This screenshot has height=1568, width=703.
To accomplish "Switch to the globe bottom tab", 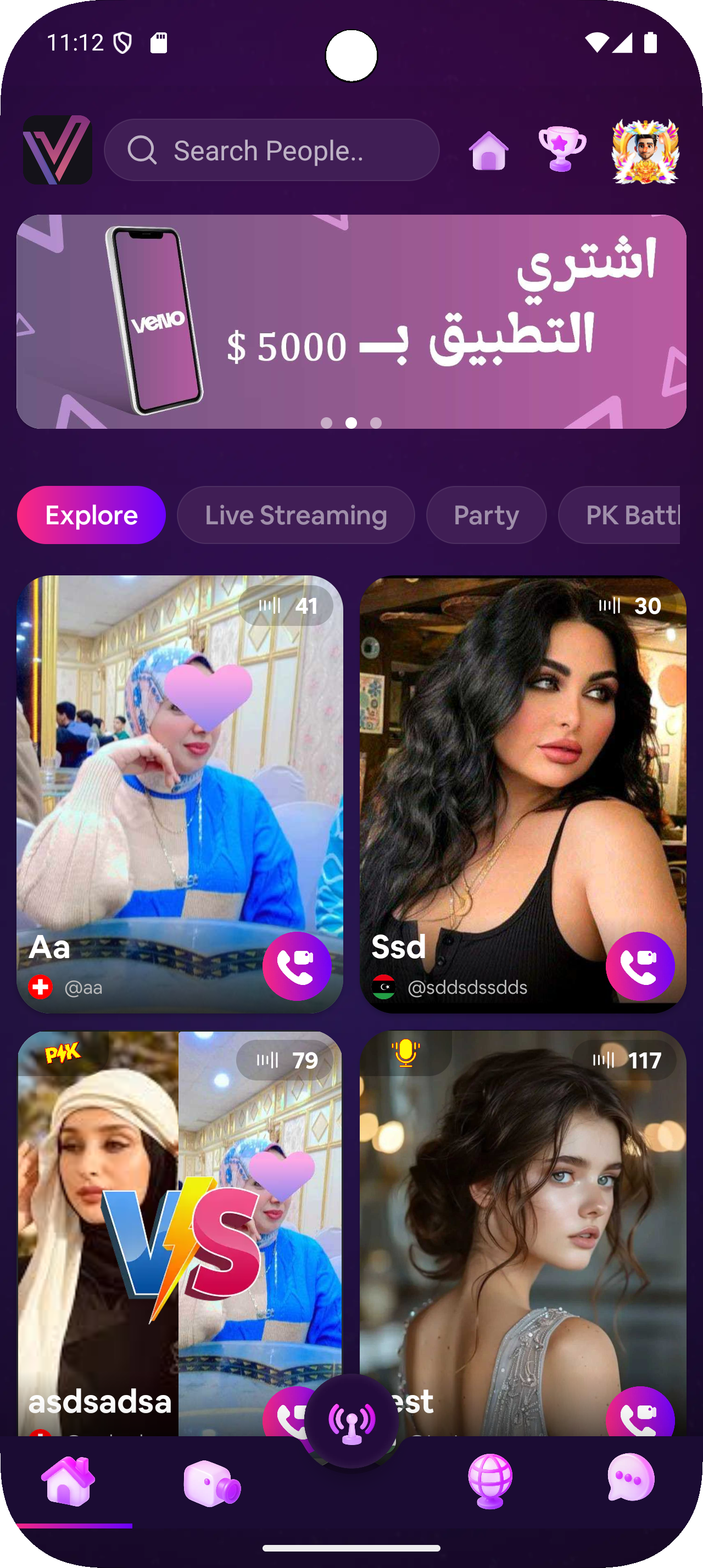I will tap(490, 1481).
